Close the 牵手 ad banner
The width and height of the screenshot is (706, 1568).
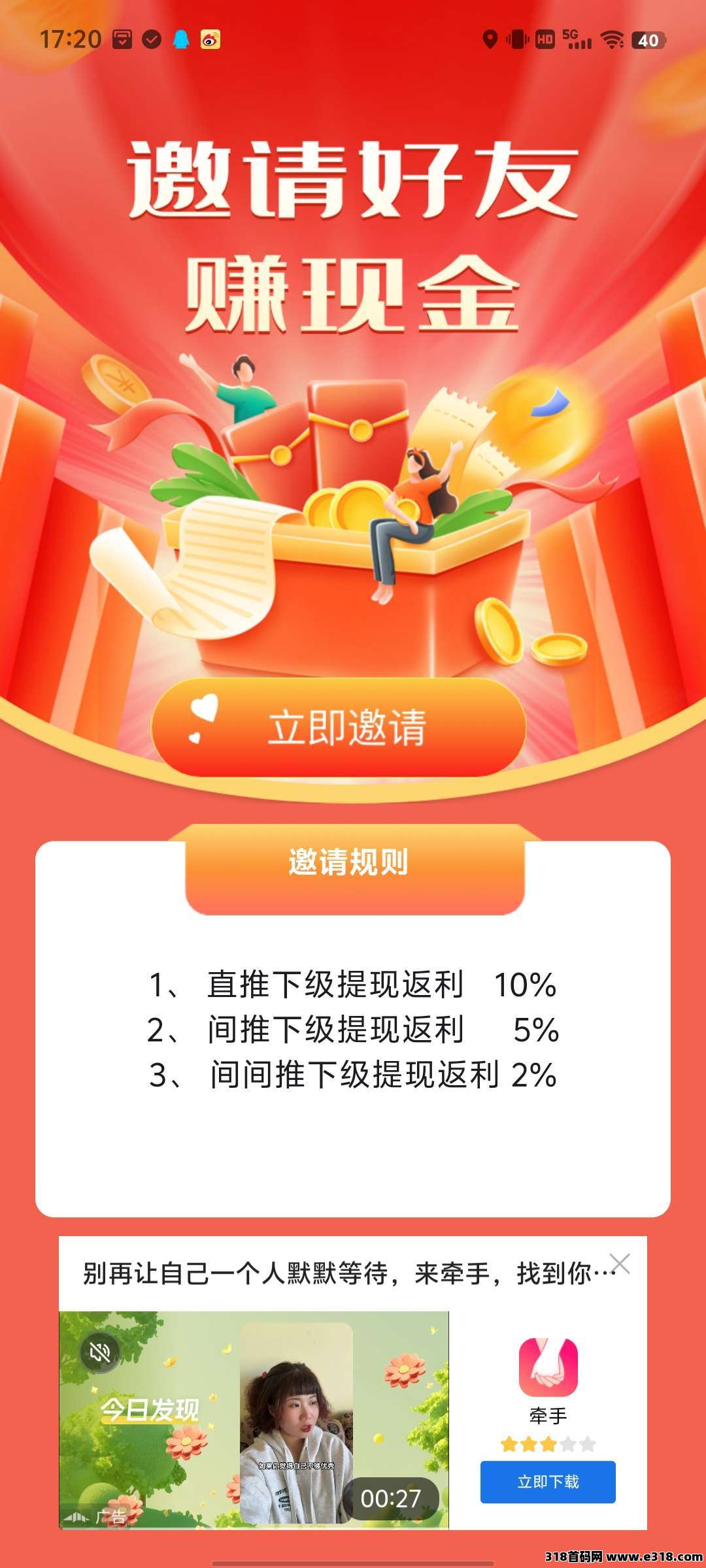pos(619,1264)
